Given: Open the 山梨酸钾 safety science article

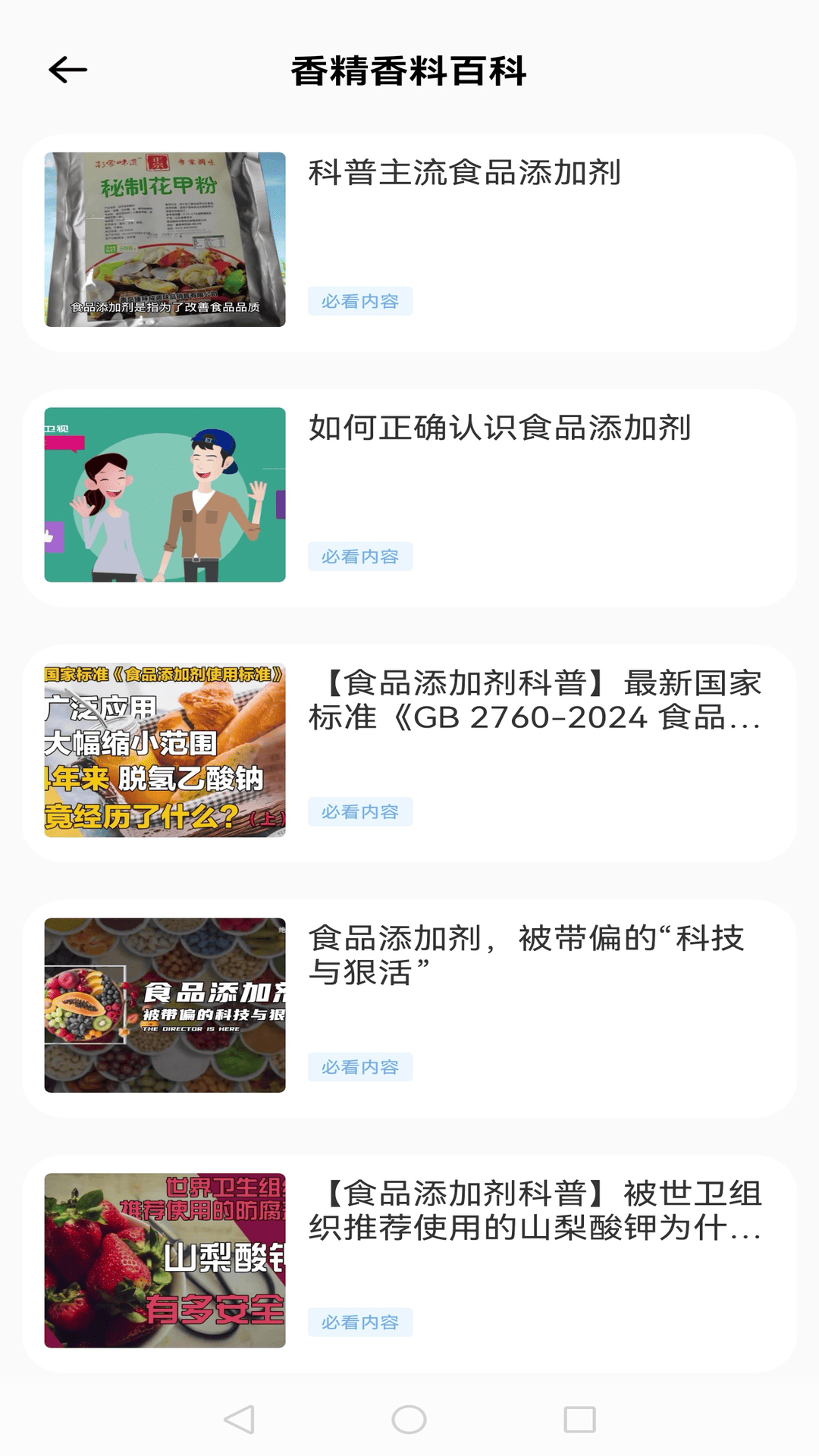Looking at the screenshot, I should pos(531,1213).
